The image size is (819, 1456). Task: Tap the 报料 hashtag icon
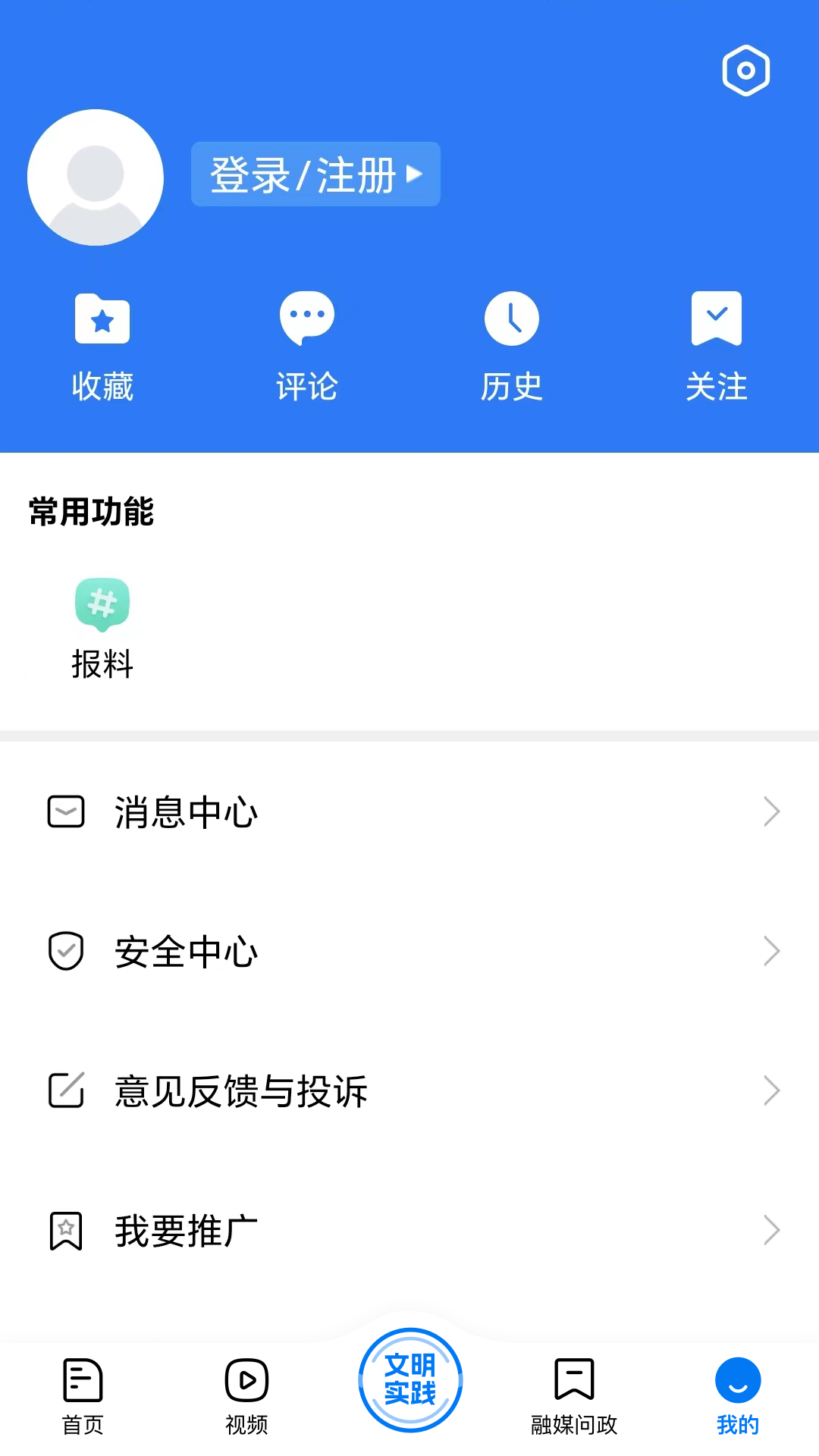104,604
